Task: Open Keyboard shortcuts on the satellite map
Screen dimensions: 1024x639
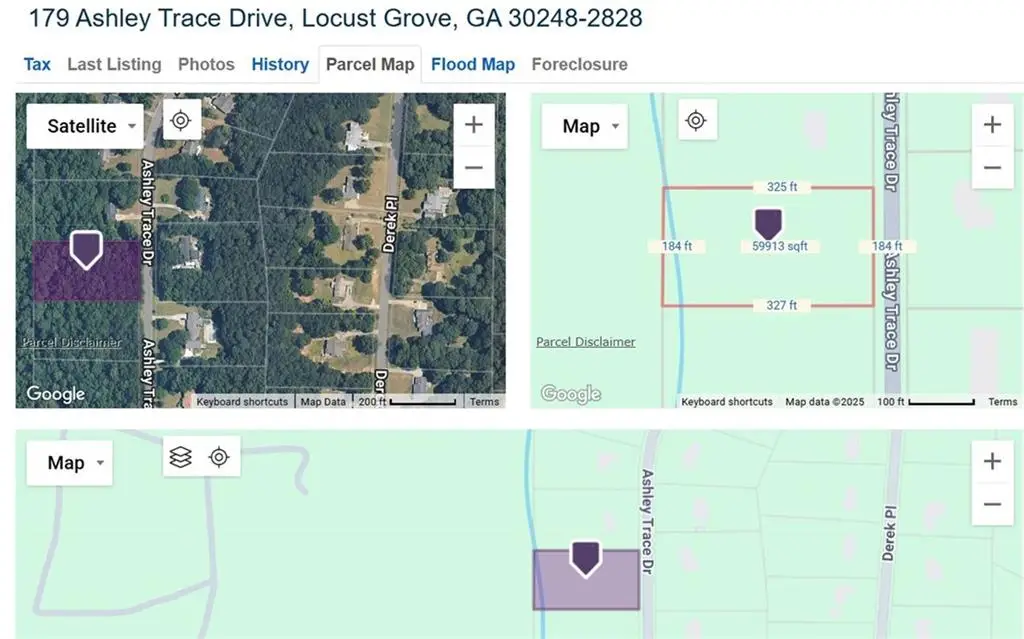Action: [x=242, y=402]
